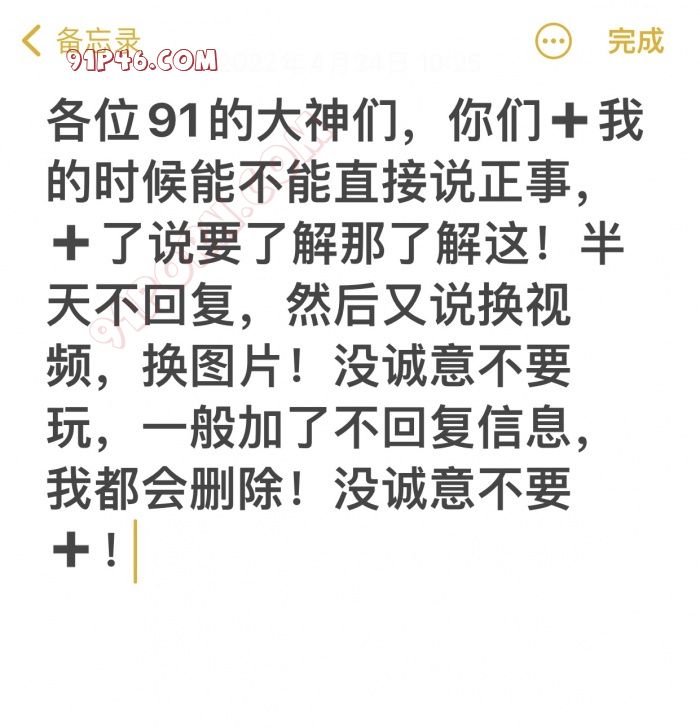Viewport: 700px width, 727px height.
Task: Tap 完成 to finish editing the note
Action: 636,41
